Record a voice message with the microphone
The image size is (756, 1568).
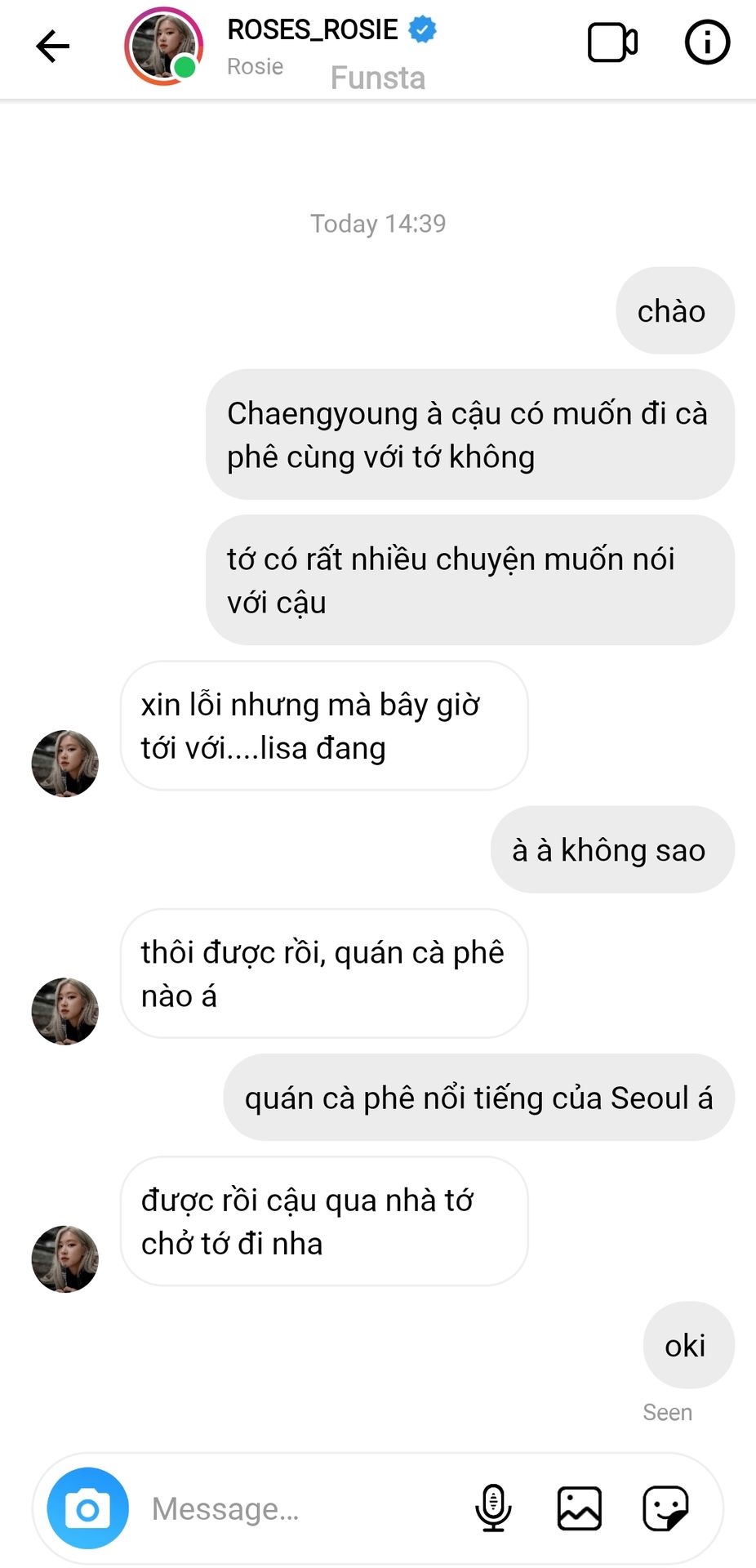point(493,1508)
